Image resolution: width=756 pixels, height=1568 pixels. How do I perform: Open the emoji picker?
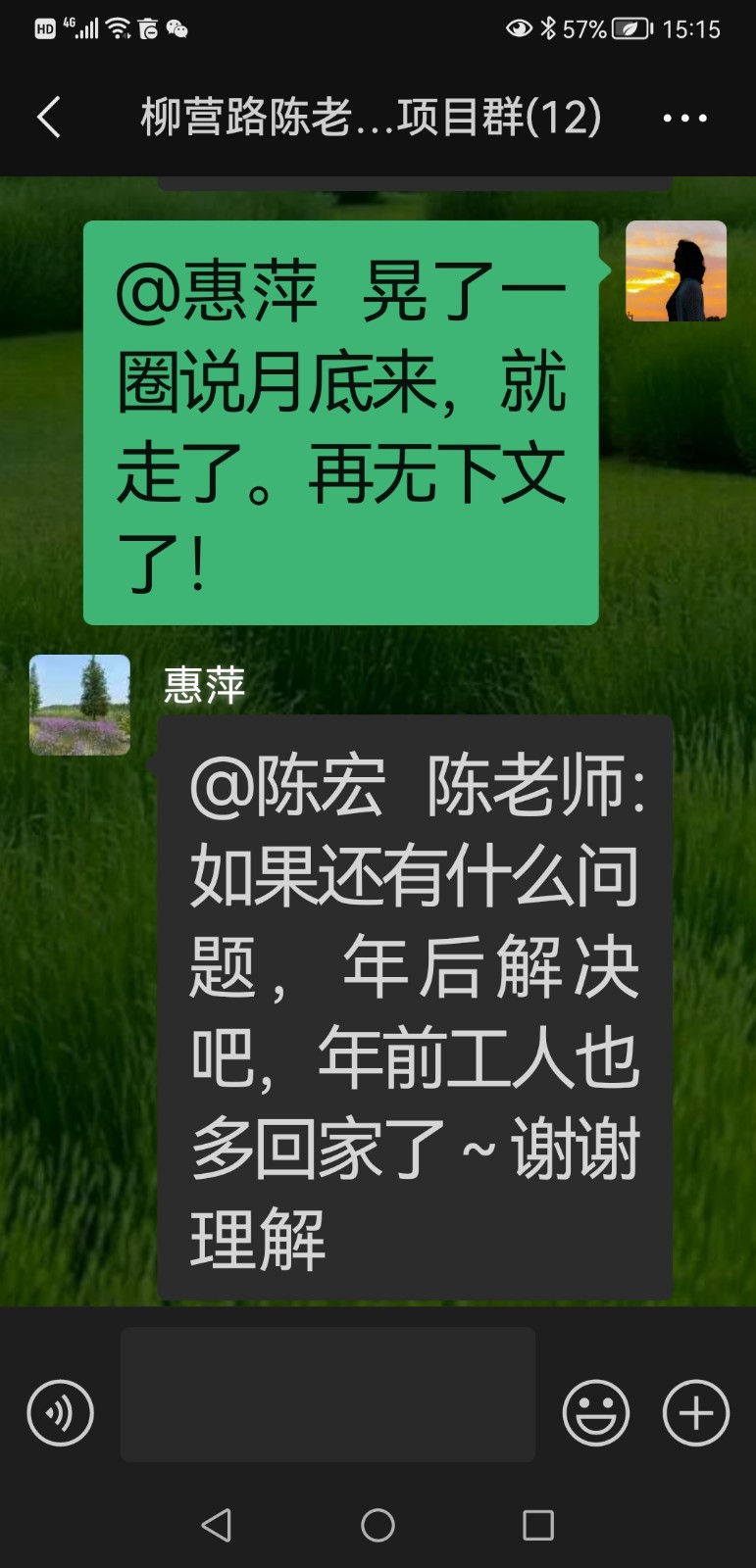pyautogui.click(x=595, y=1413)
